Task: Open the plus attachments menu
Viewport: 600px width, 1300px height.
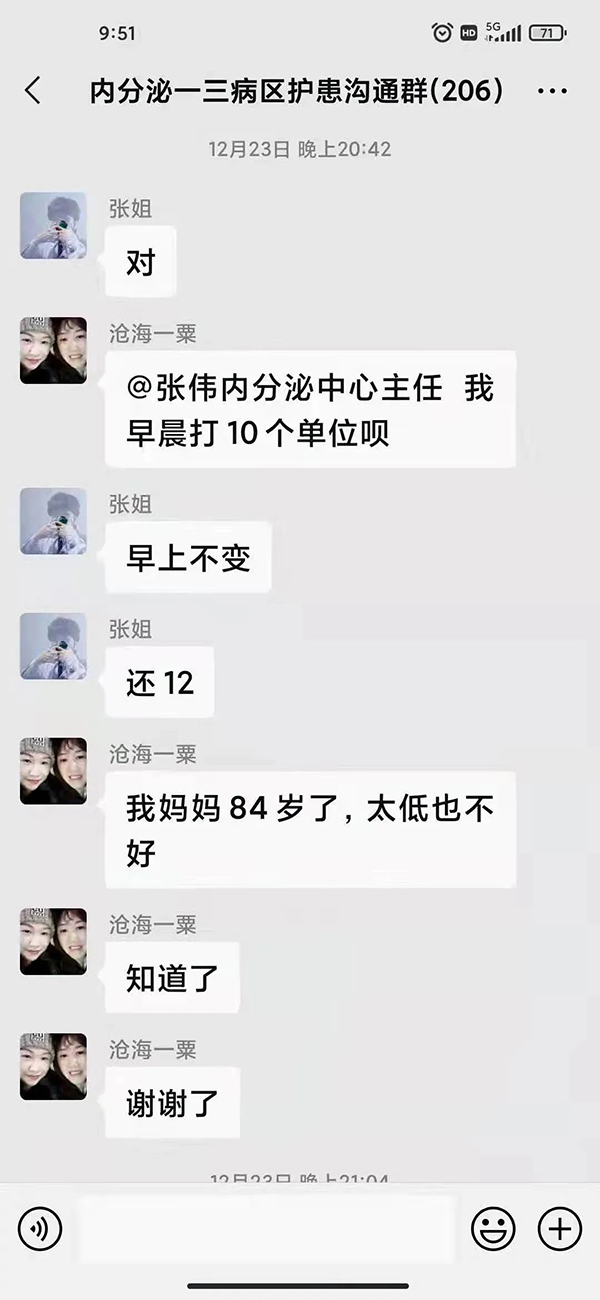Action: 559,1229
